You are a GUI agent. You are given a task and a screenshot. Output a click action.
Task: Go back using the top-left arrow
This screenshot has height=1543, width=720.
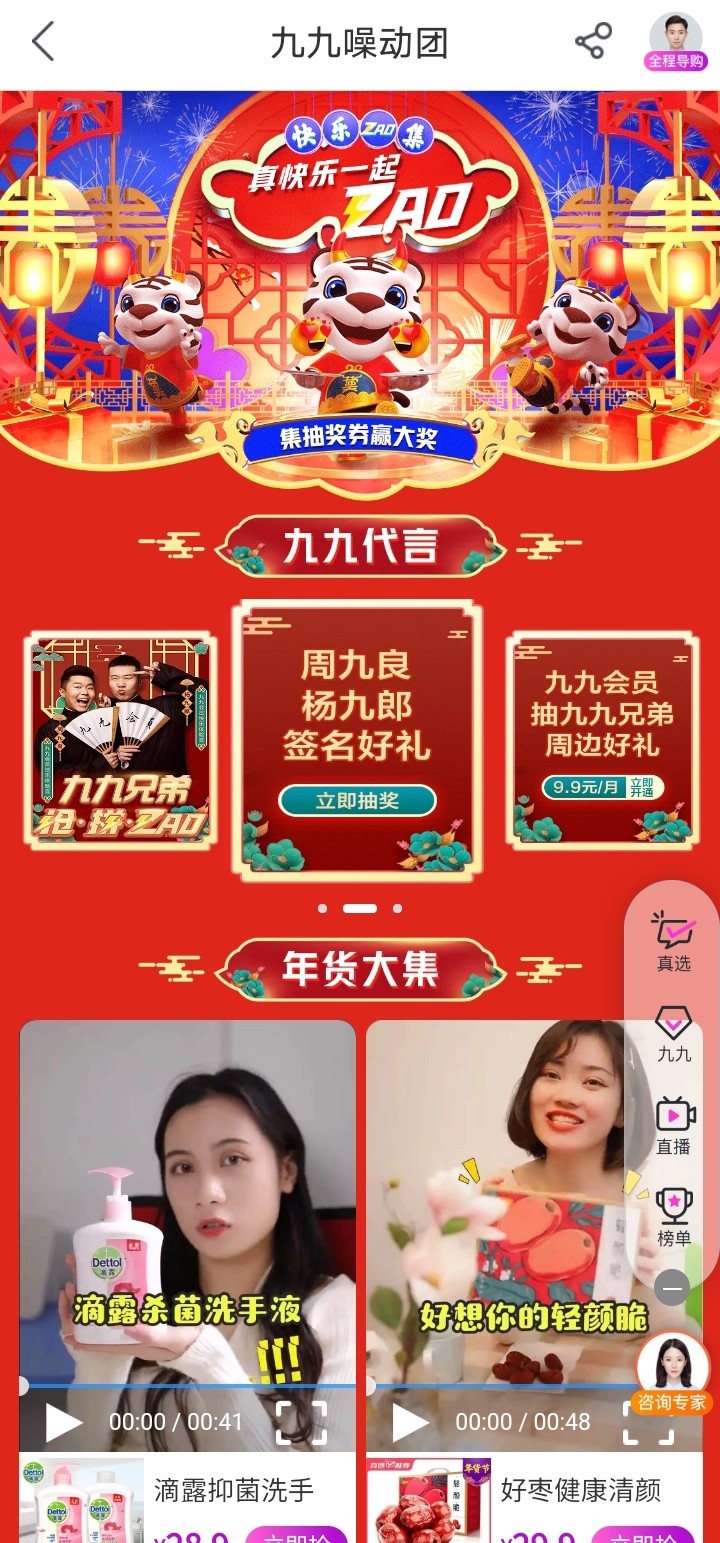click(43, 43)
